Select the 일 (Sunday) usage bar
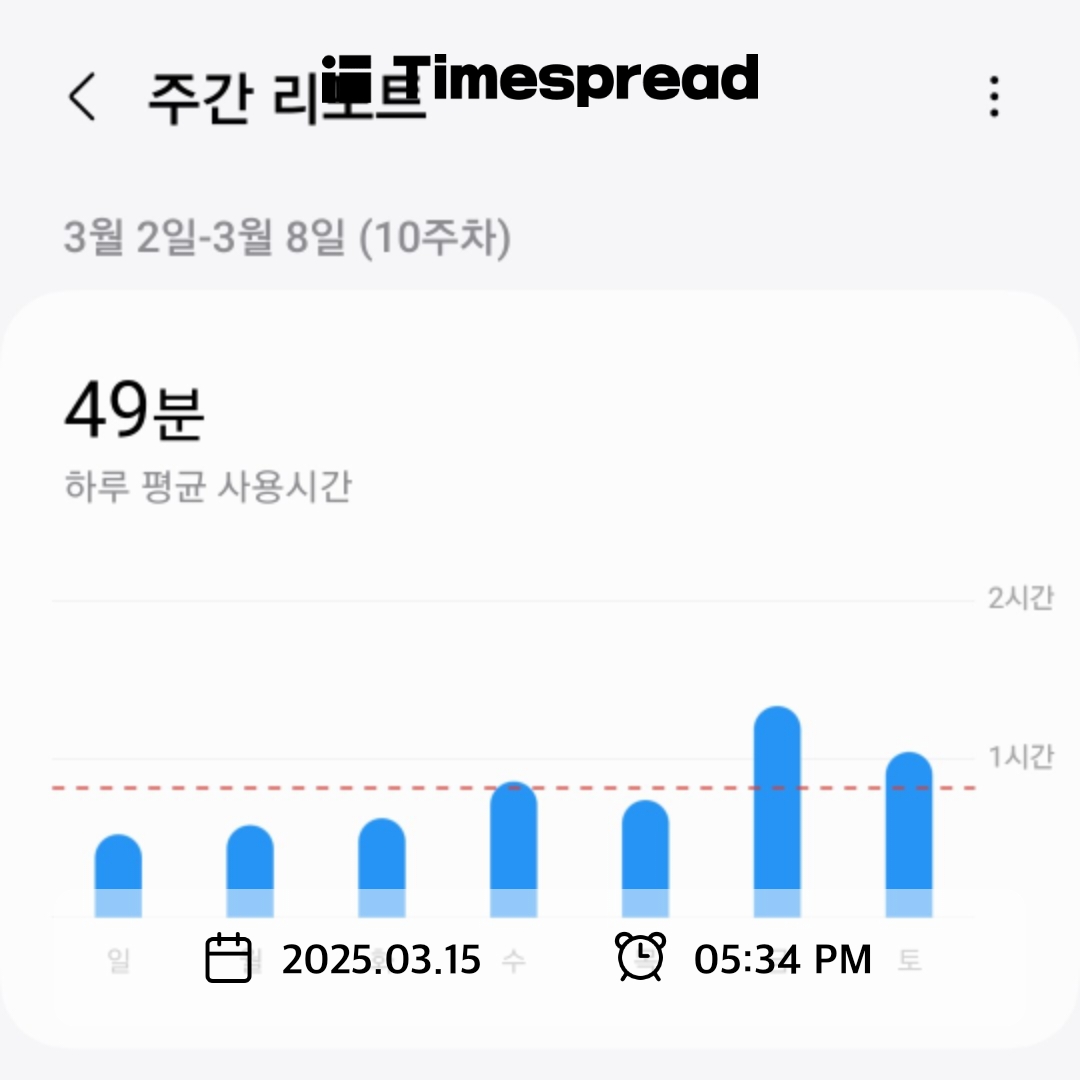Screen dimensions: 1080x1080 pyautogui.click(x=118, y=875)
